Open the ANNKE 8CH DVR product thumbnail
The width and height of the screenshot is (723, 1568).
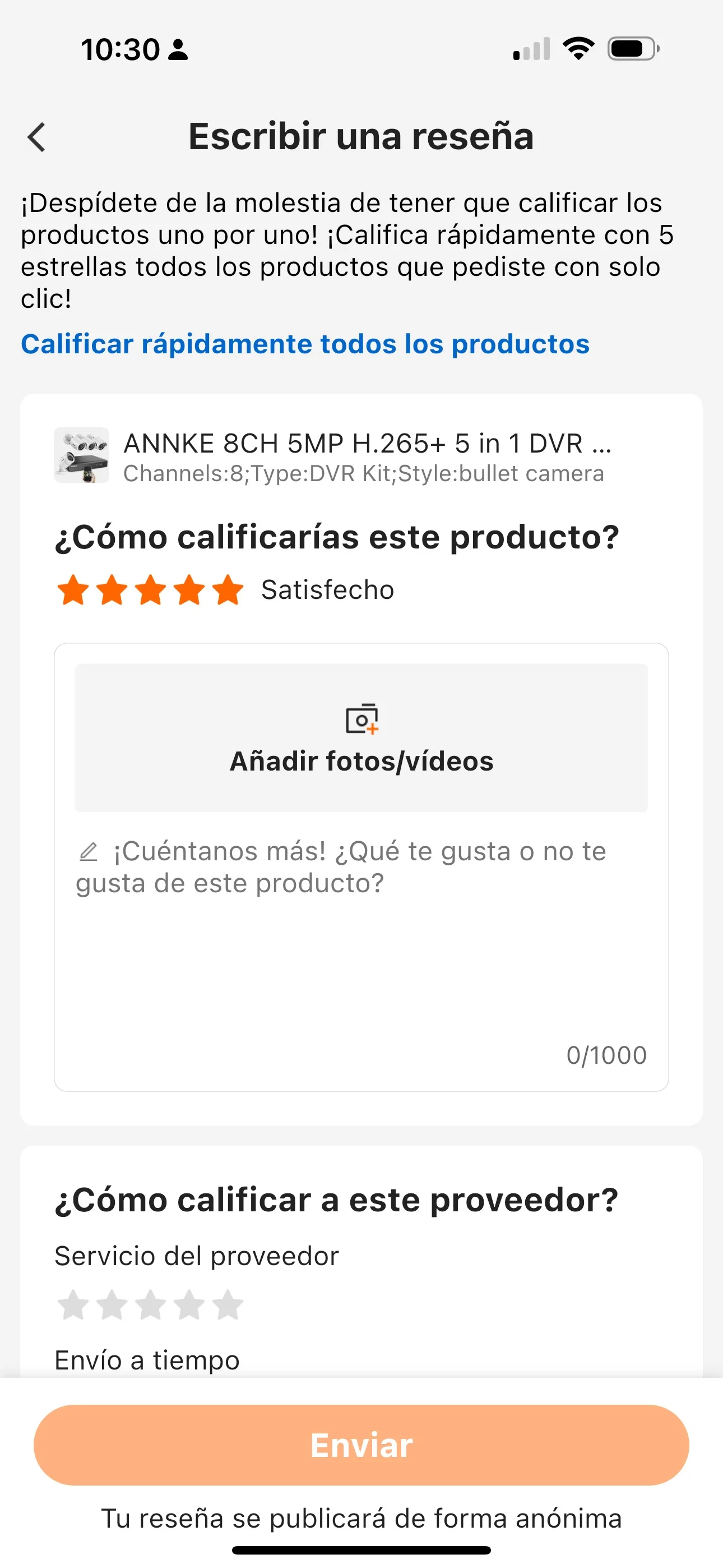tap(82, 455)
